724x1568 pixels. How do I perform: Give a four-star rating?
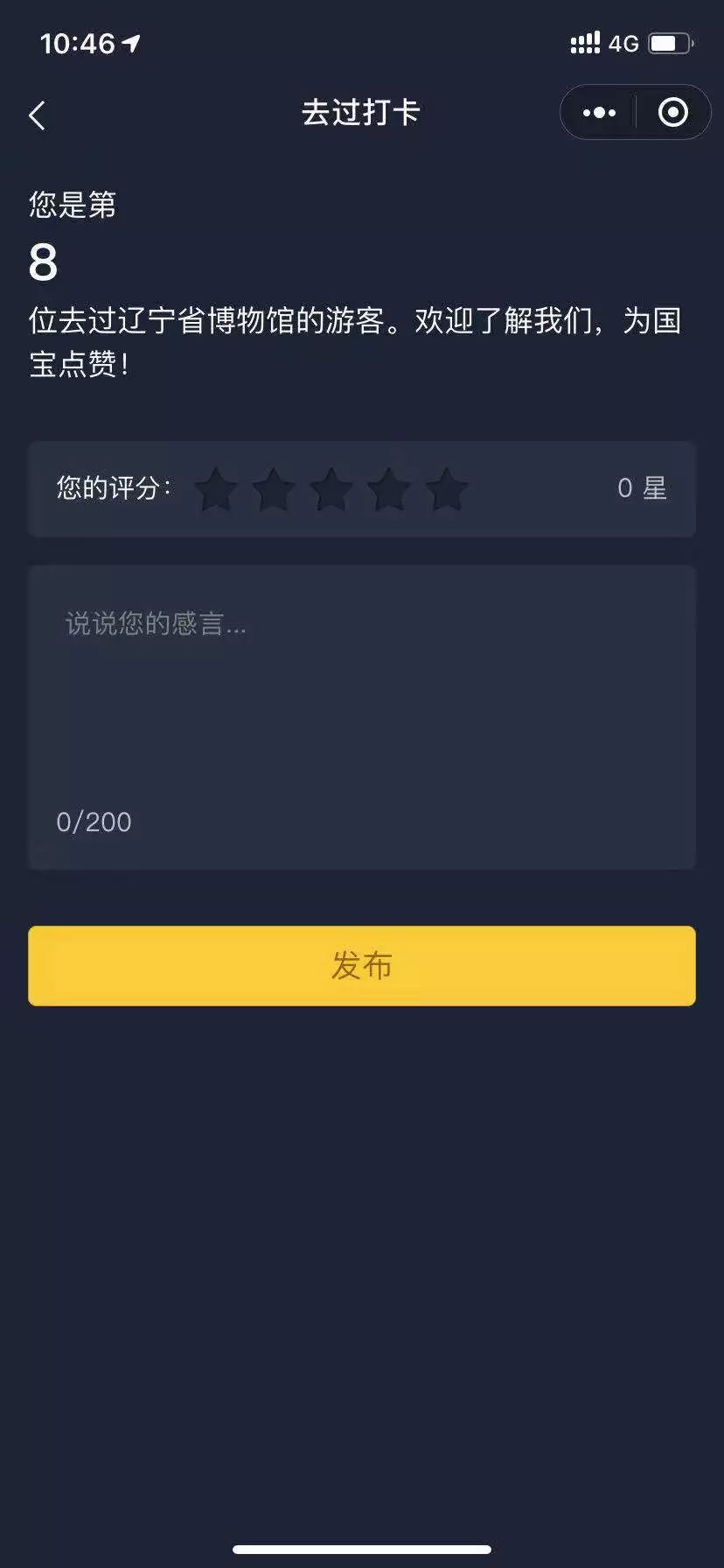coord(389,489)
